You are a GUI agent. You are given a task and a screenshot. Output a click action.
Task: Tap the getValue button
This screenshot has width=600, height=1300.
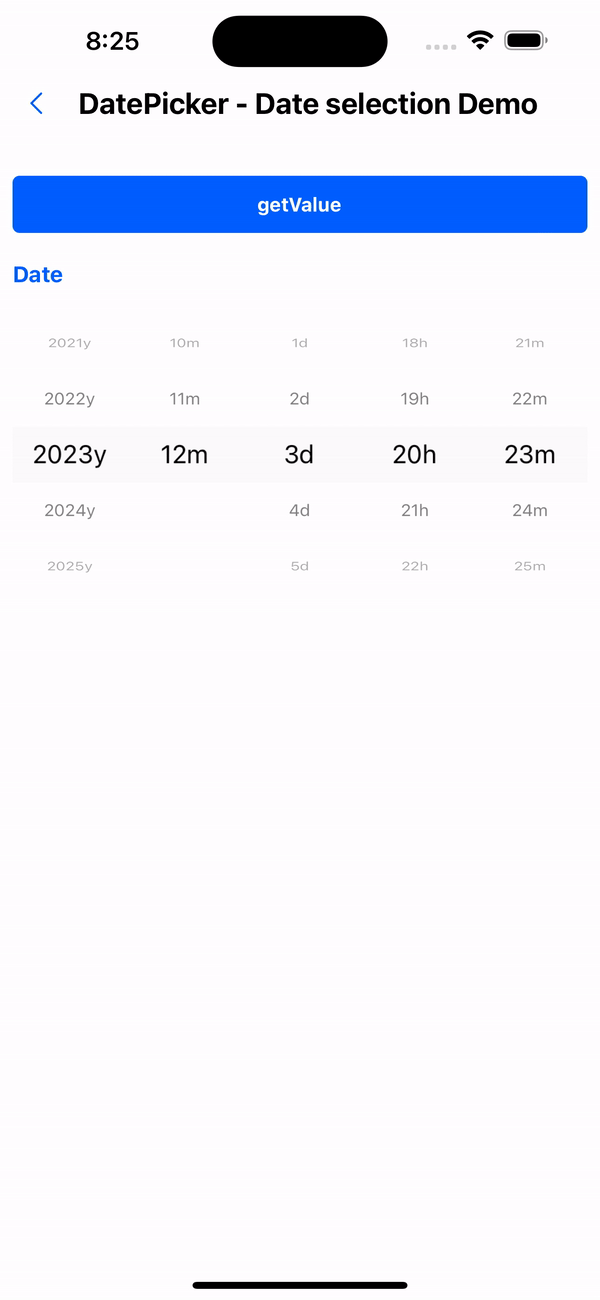[300, 205]
